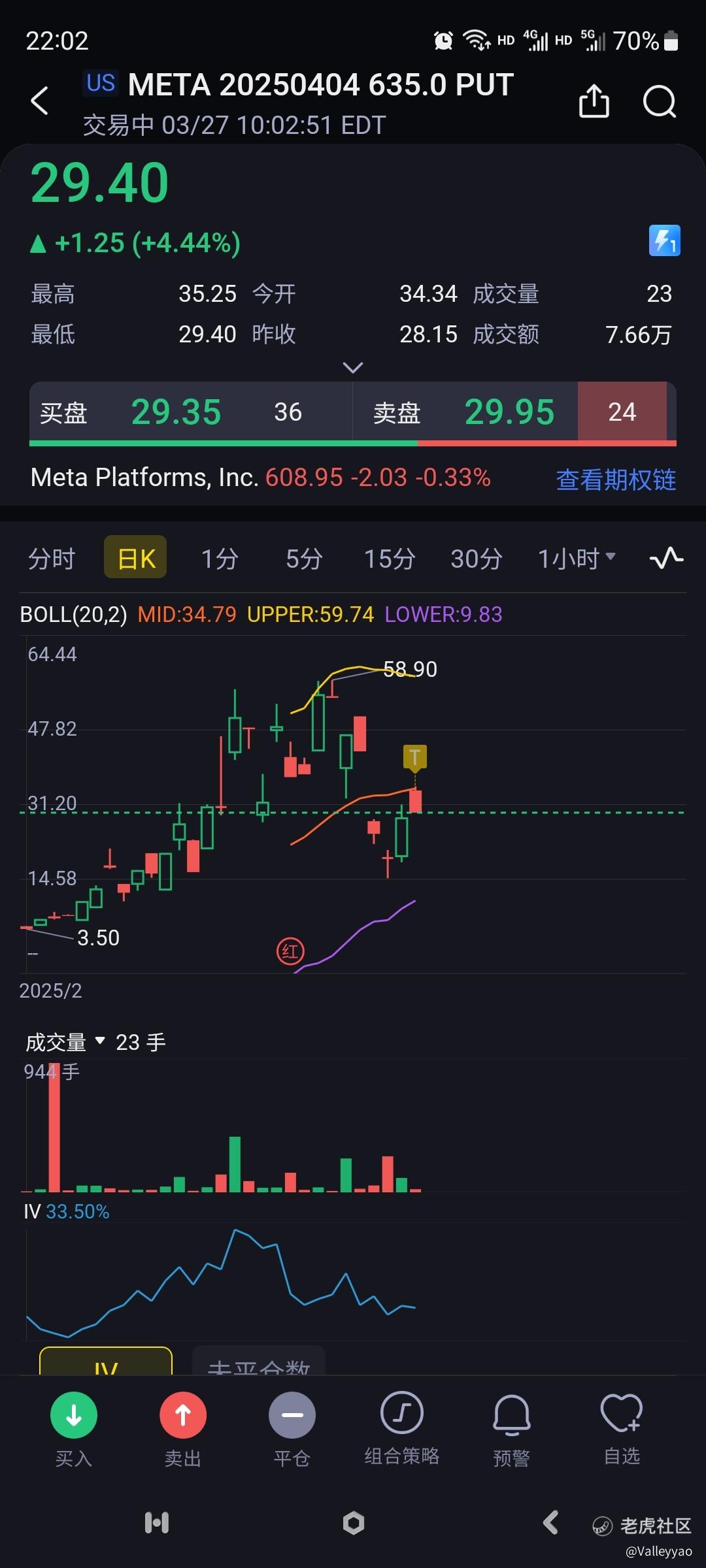
Task: Switch to the 1分 chart tab
Action: point(219,559)
